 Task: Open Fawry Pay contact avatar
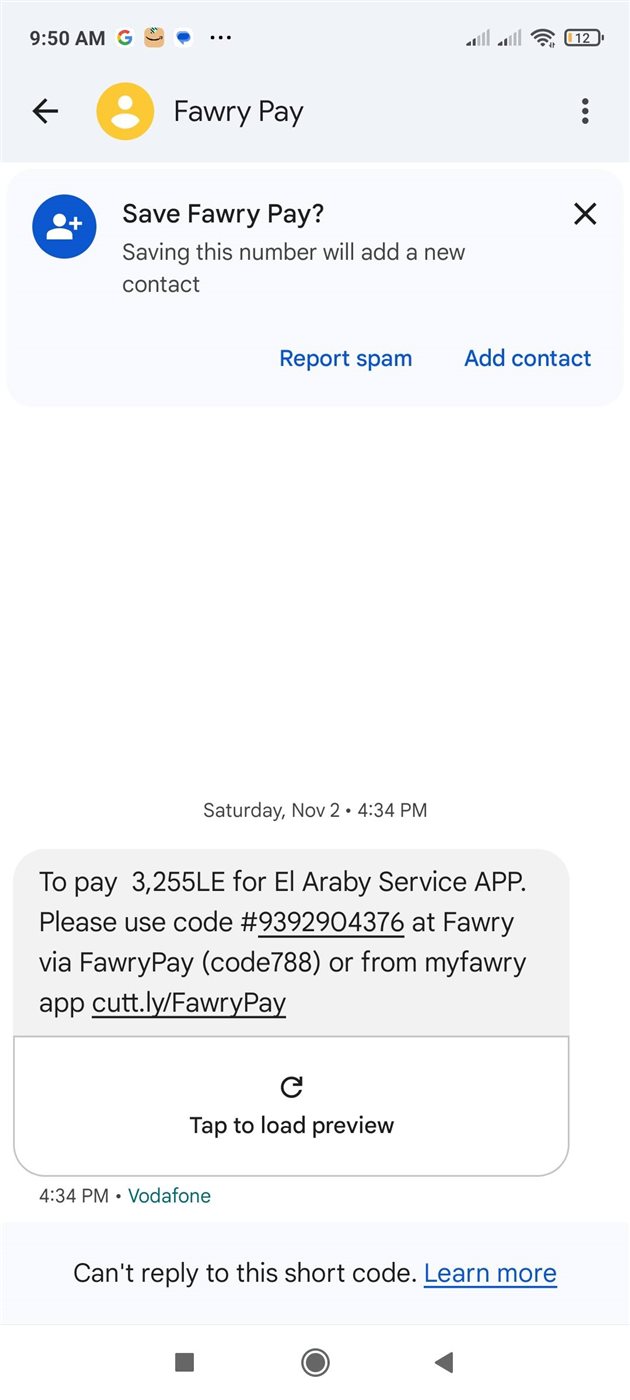click(x=125, y=111)
